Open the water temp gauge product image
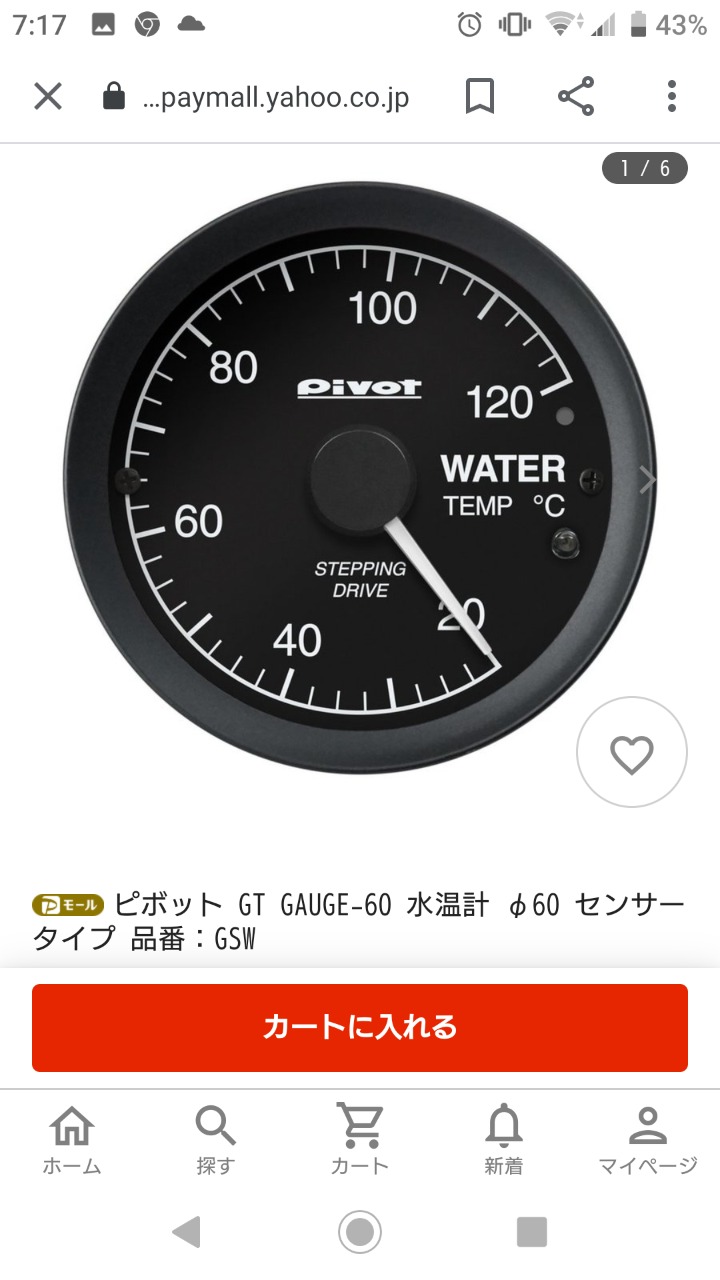This screenshot has height=1280, width=720. pos(360,480)
